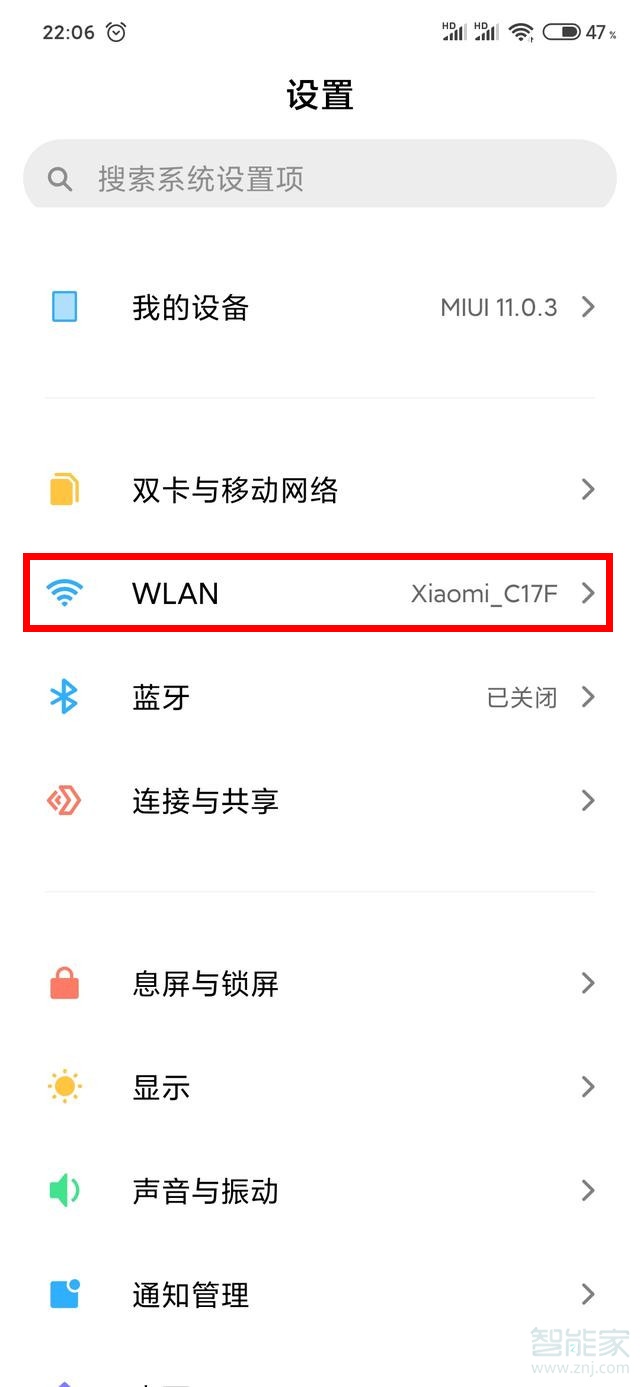Open always-on display and lock screen settings
This screenshot has height=1387, width=640.
tap(320, 984)
